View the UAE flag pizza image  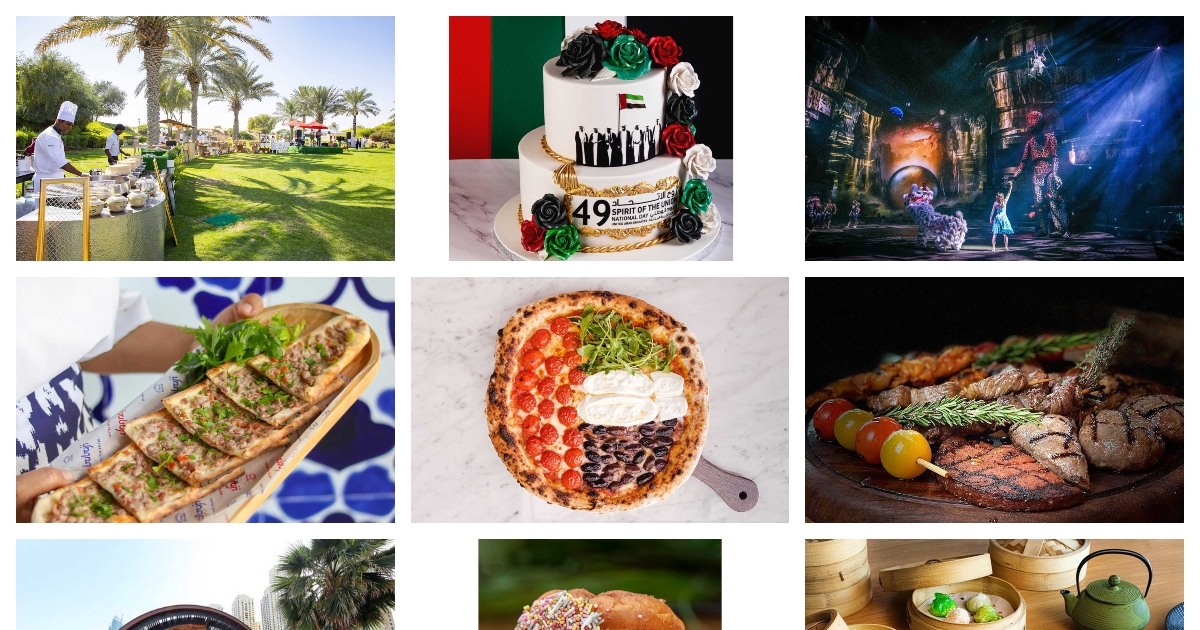[x=599, y=400]
